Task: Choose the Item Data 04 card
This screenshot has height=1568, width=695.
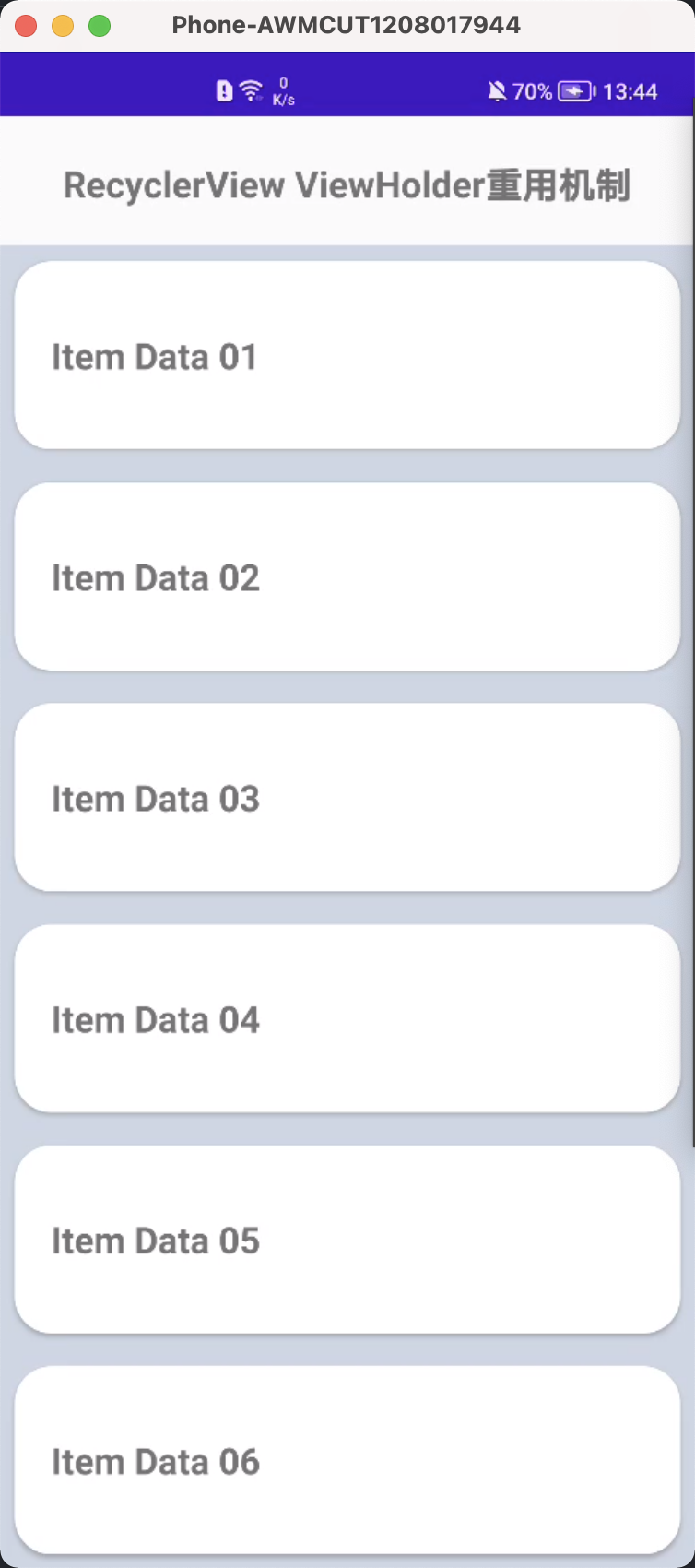Action: [347, 1018]
